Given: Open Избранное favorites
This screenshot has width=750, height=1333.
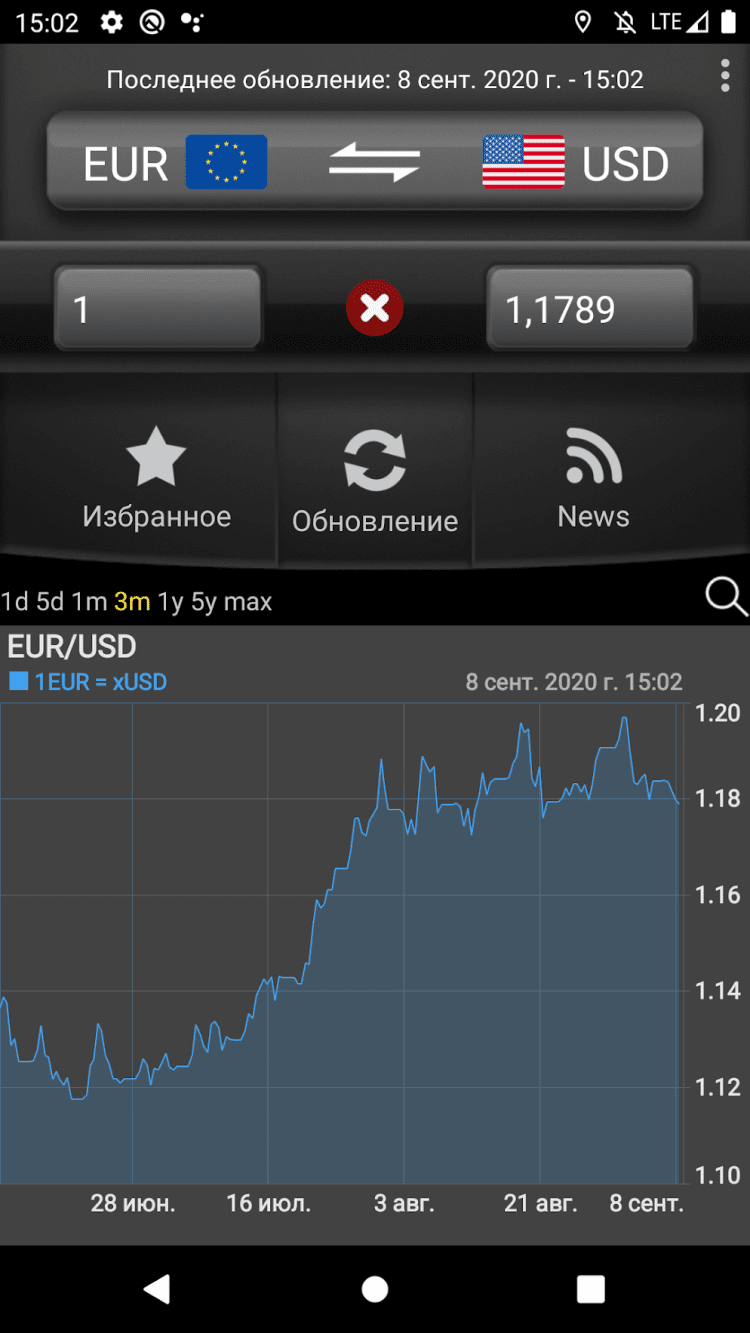Looking at the screenshot, I should click(156, 480).
